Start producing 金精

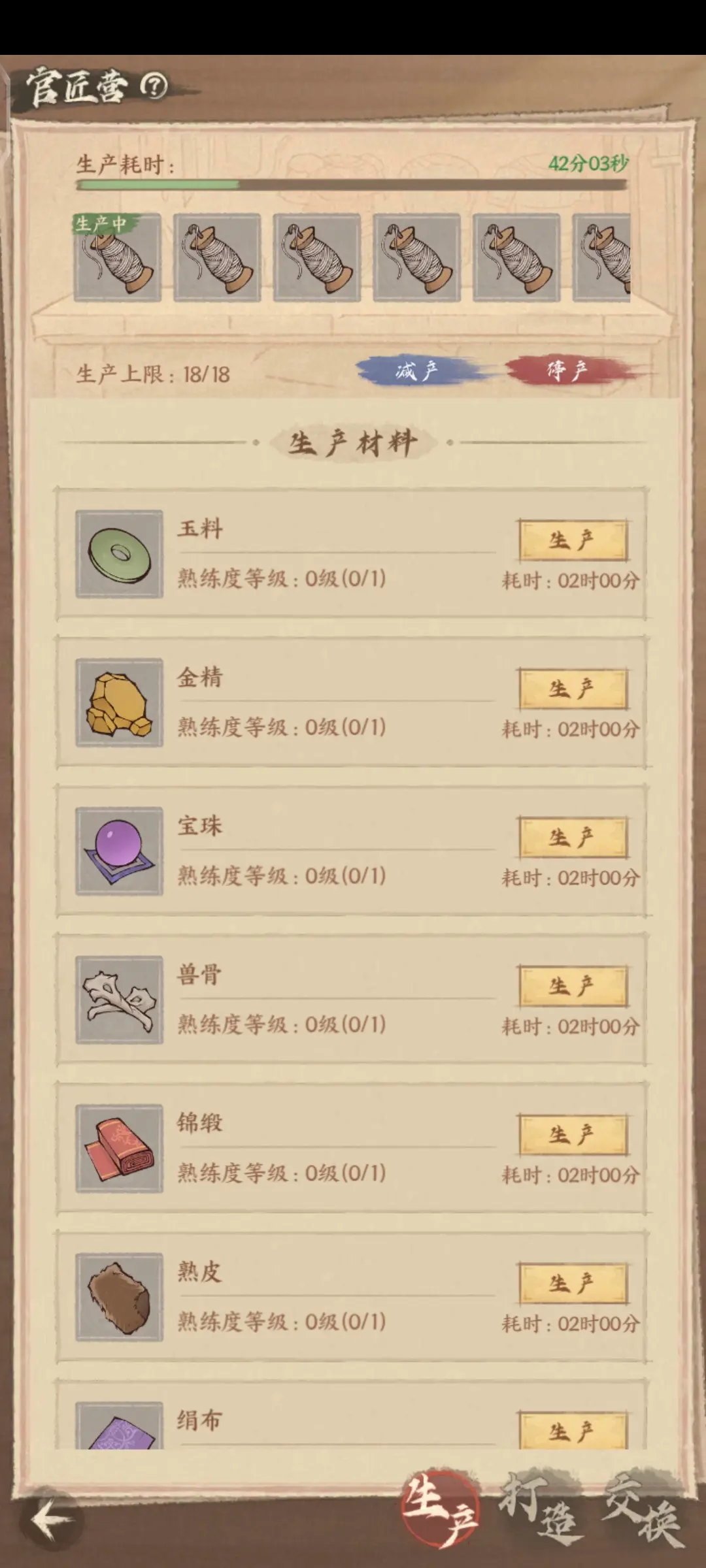[573, 689]
